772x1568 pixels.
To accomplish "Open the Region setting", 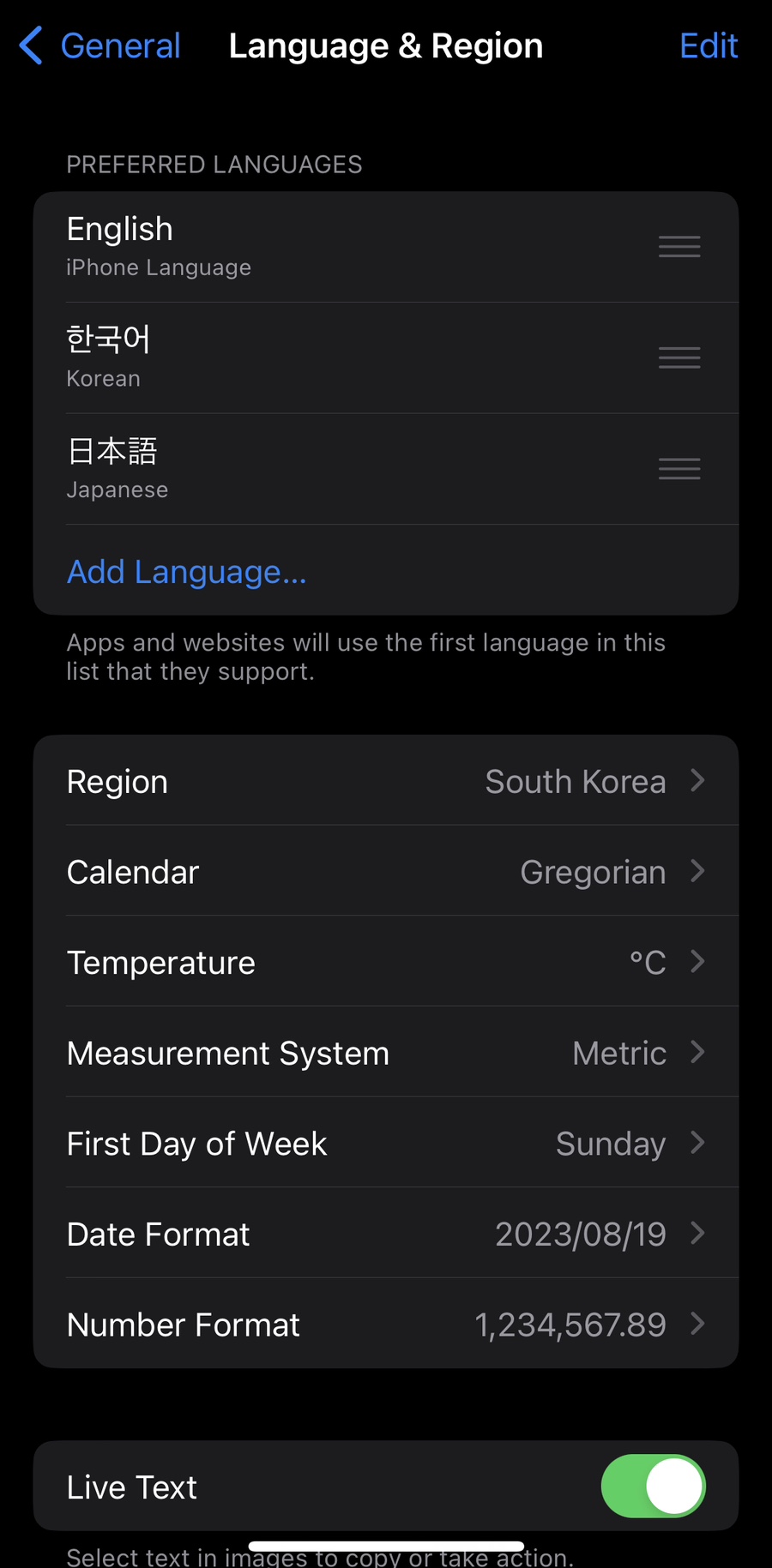I will point(386,781).
